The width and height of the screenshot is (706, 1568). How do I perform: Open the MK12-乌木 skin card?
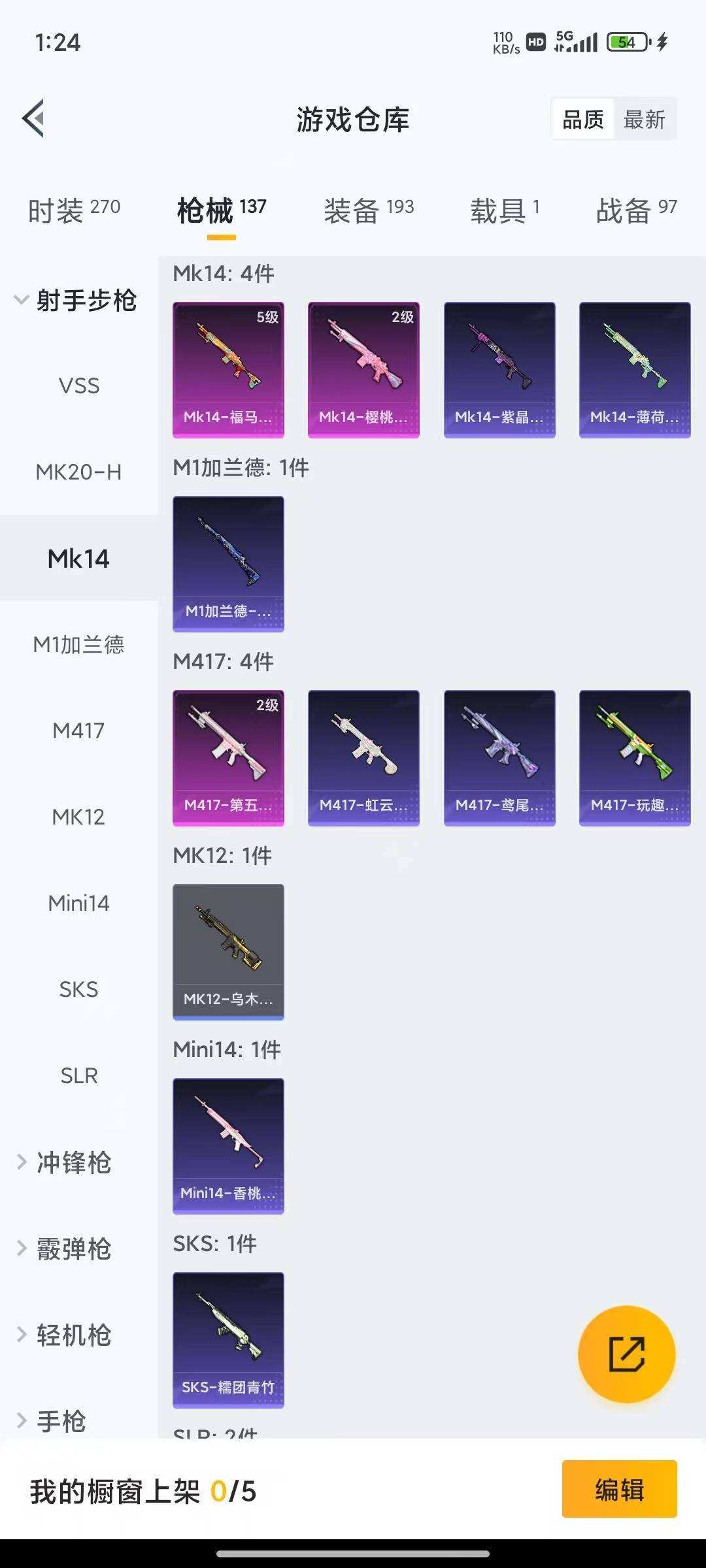pos(228,951)
